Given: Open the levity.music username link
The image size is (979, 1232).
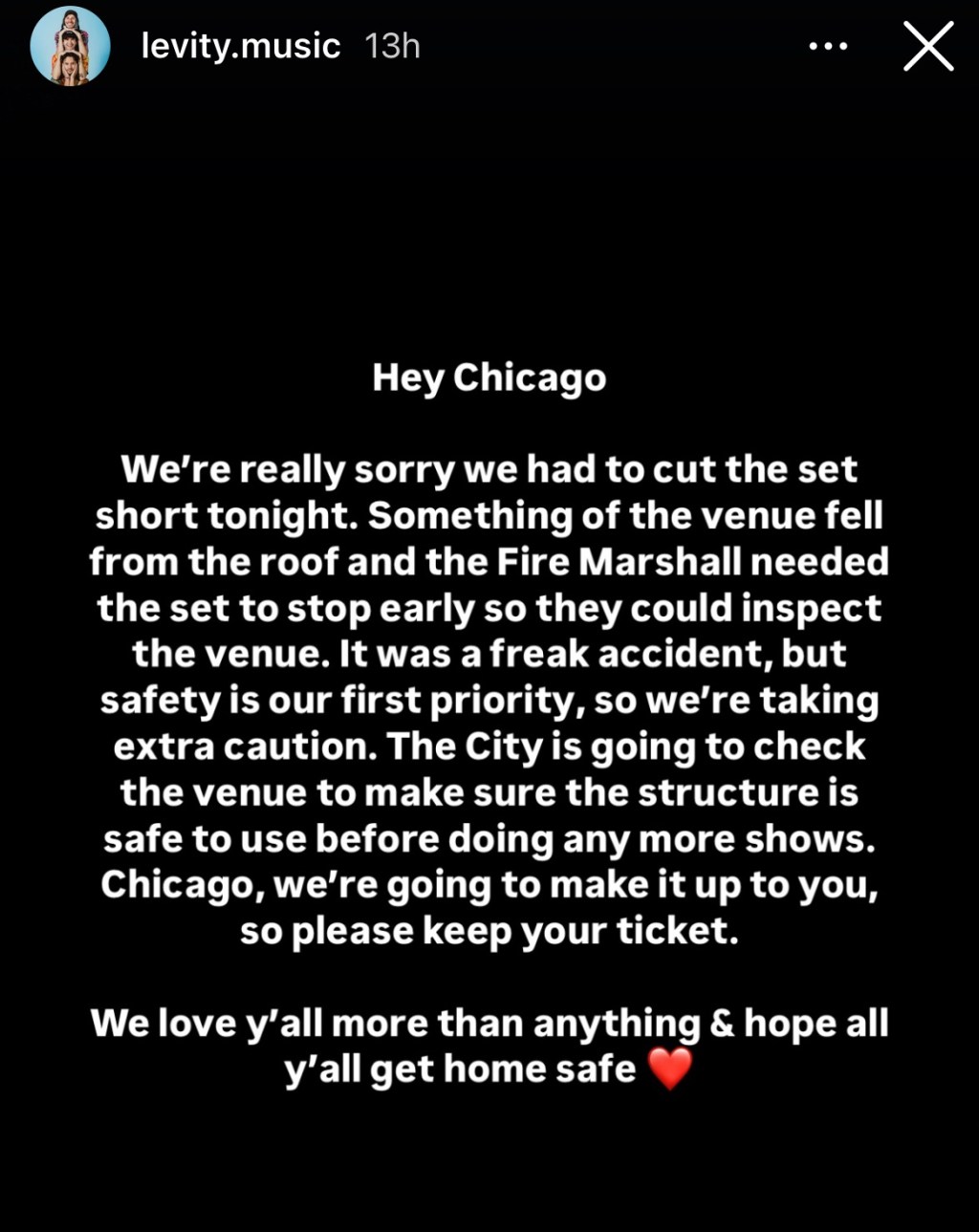Looking at the screenshot, I should pyautogui.click(x=240, y=46).
